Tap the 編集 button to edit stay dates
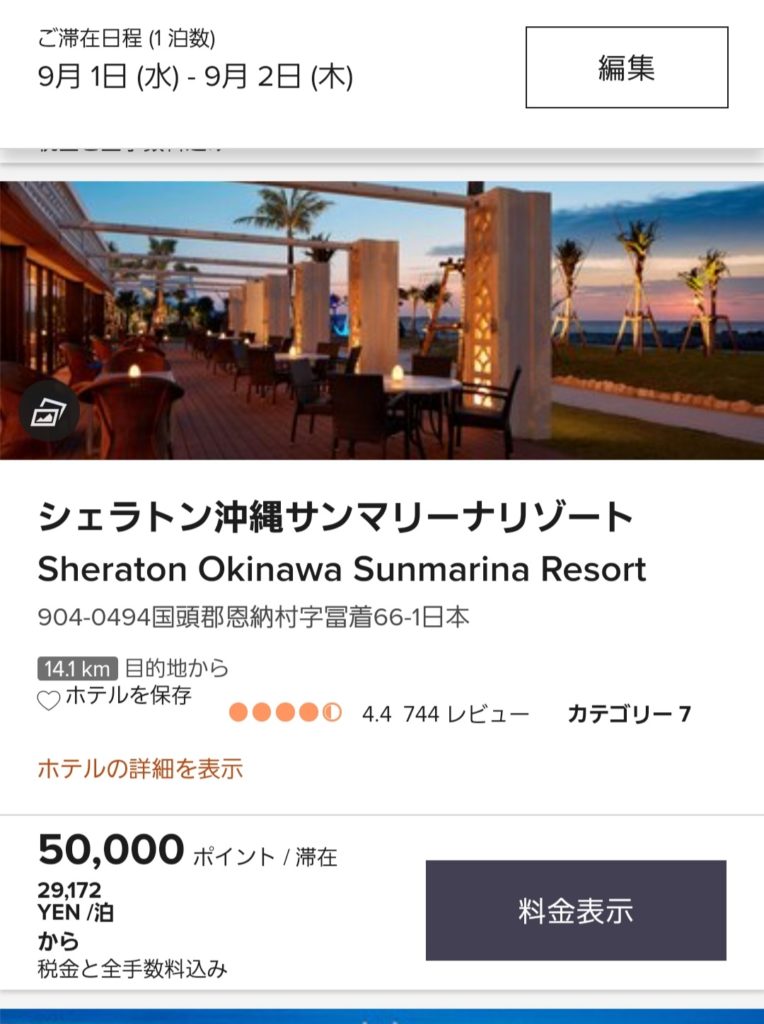Image resolution: width=764 pixels, height=1024 pixels. click(626, 67)
